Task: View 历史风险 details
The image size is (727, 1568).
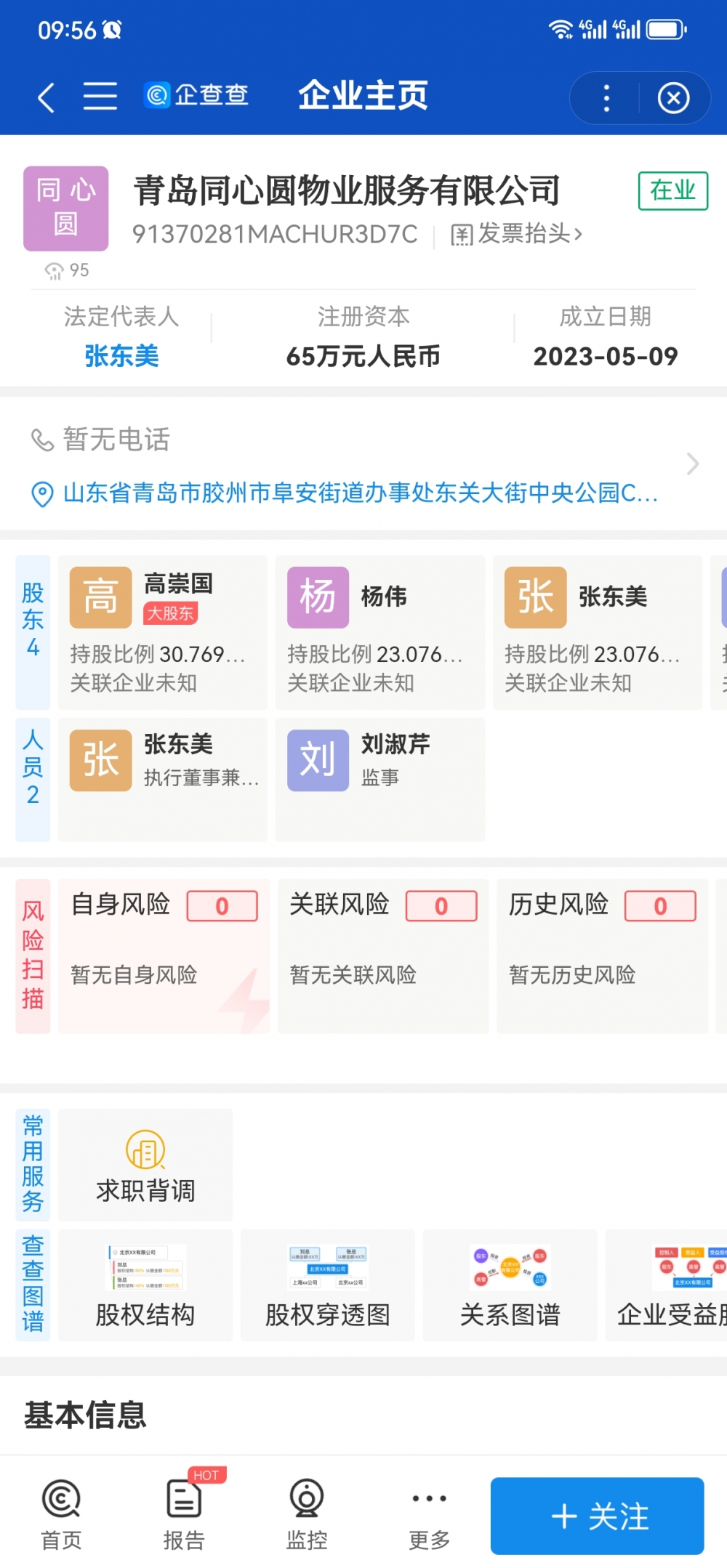Action: click(x=602, y=955)
